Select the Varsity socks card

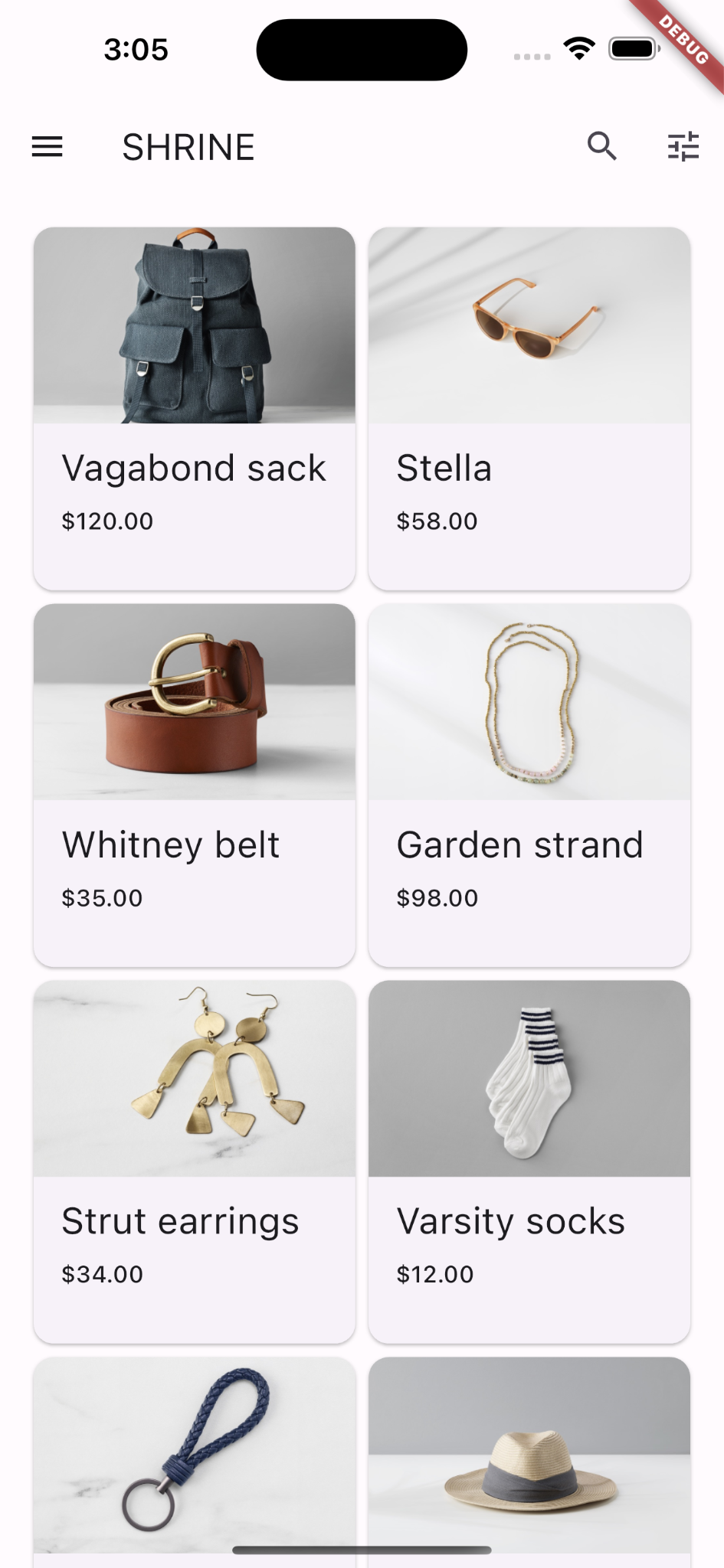click(x=529, y=1161)
